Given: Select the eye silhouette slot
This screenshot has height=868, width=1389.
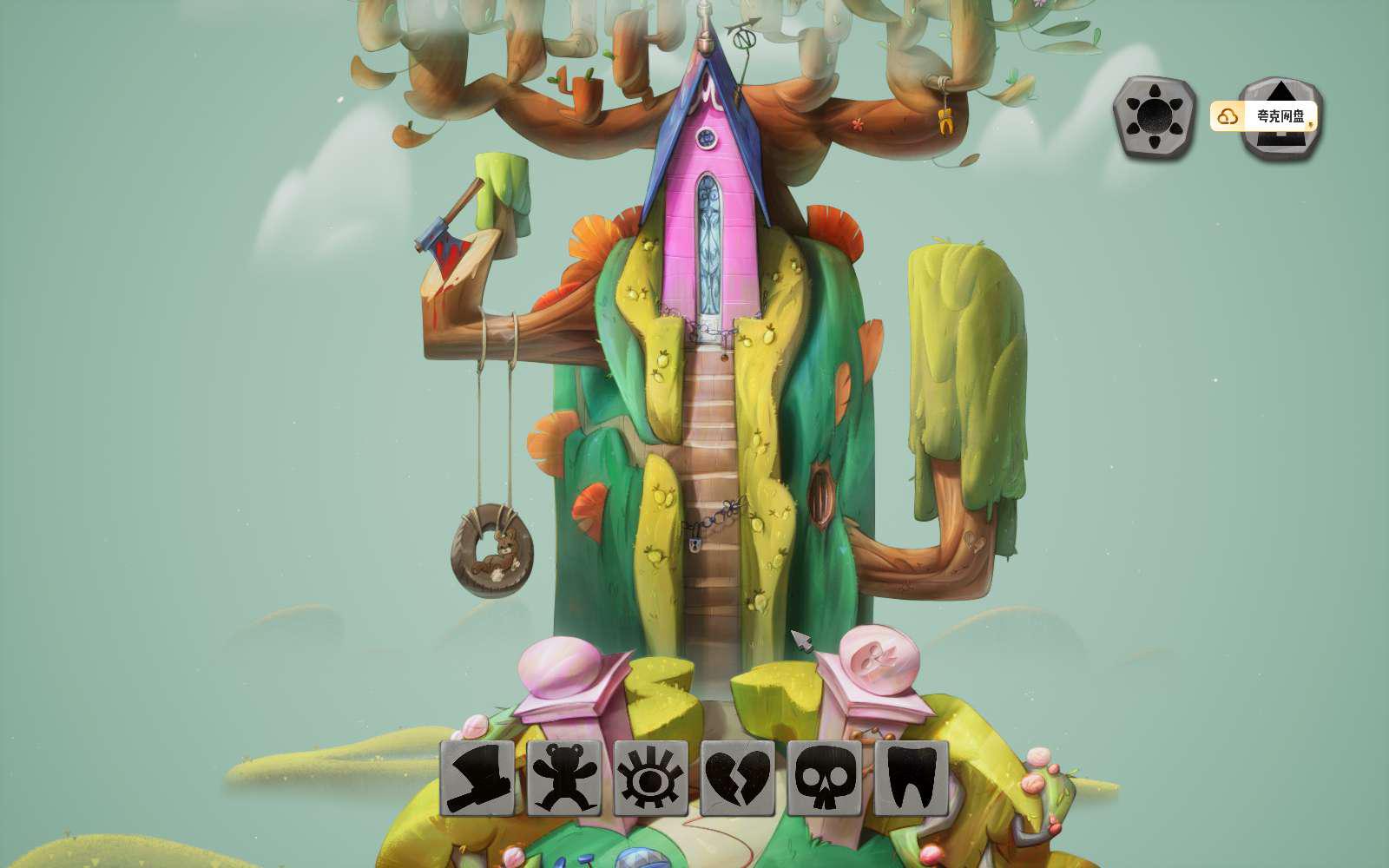Looking at the screenshot, I should point(650,778).
